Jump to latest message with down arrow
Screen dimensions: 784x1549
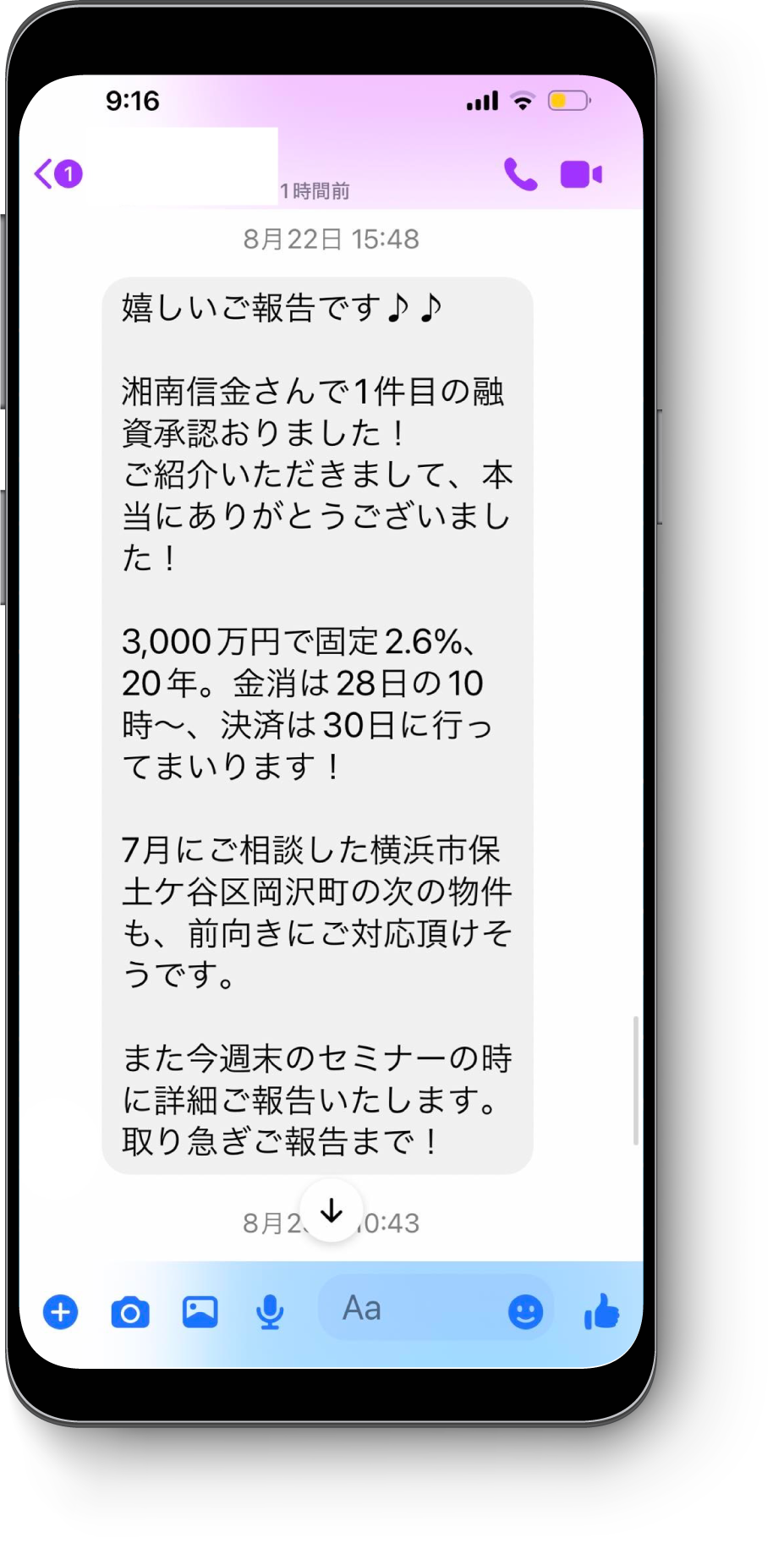(332, 1211)
